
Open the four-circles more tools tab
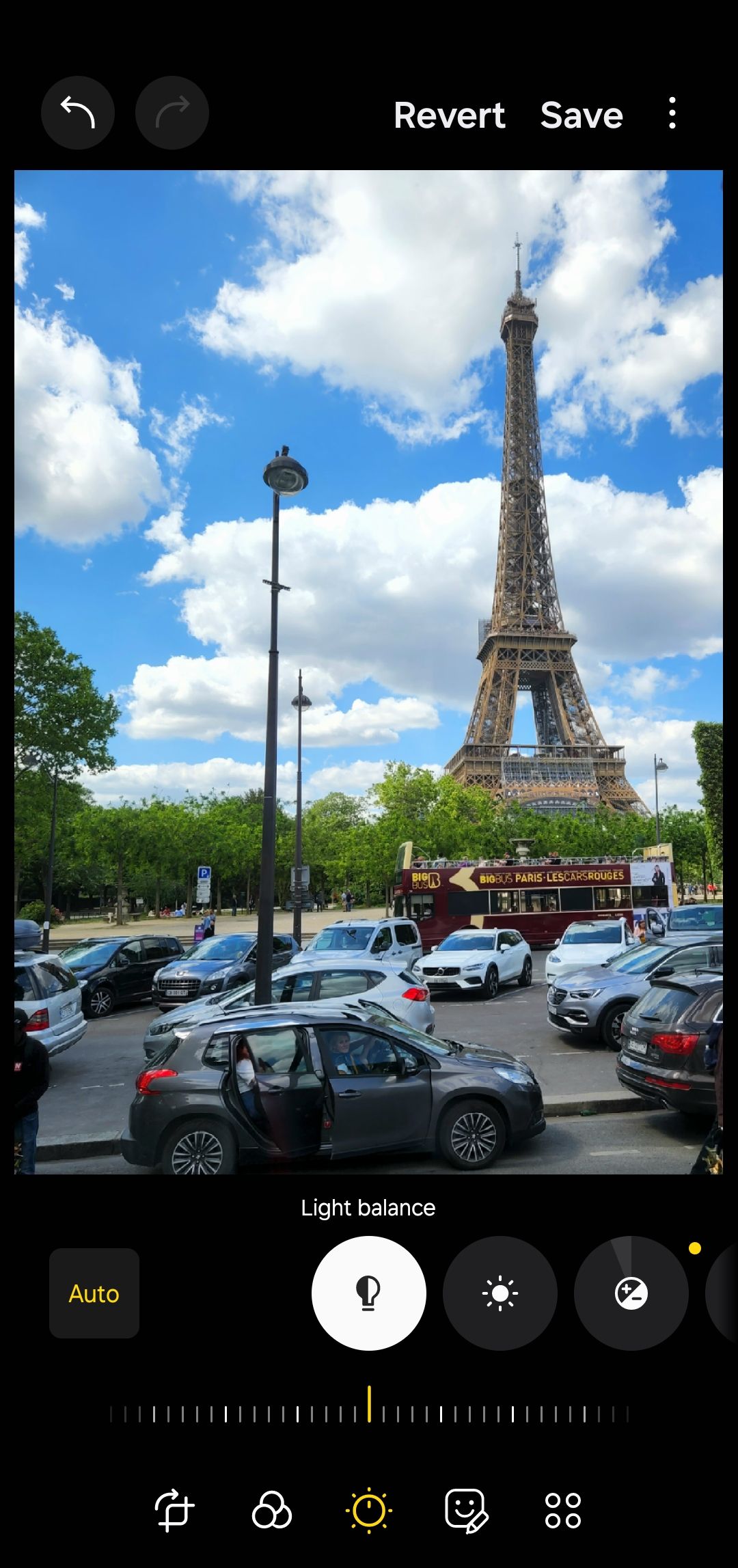coord(563,1509)
